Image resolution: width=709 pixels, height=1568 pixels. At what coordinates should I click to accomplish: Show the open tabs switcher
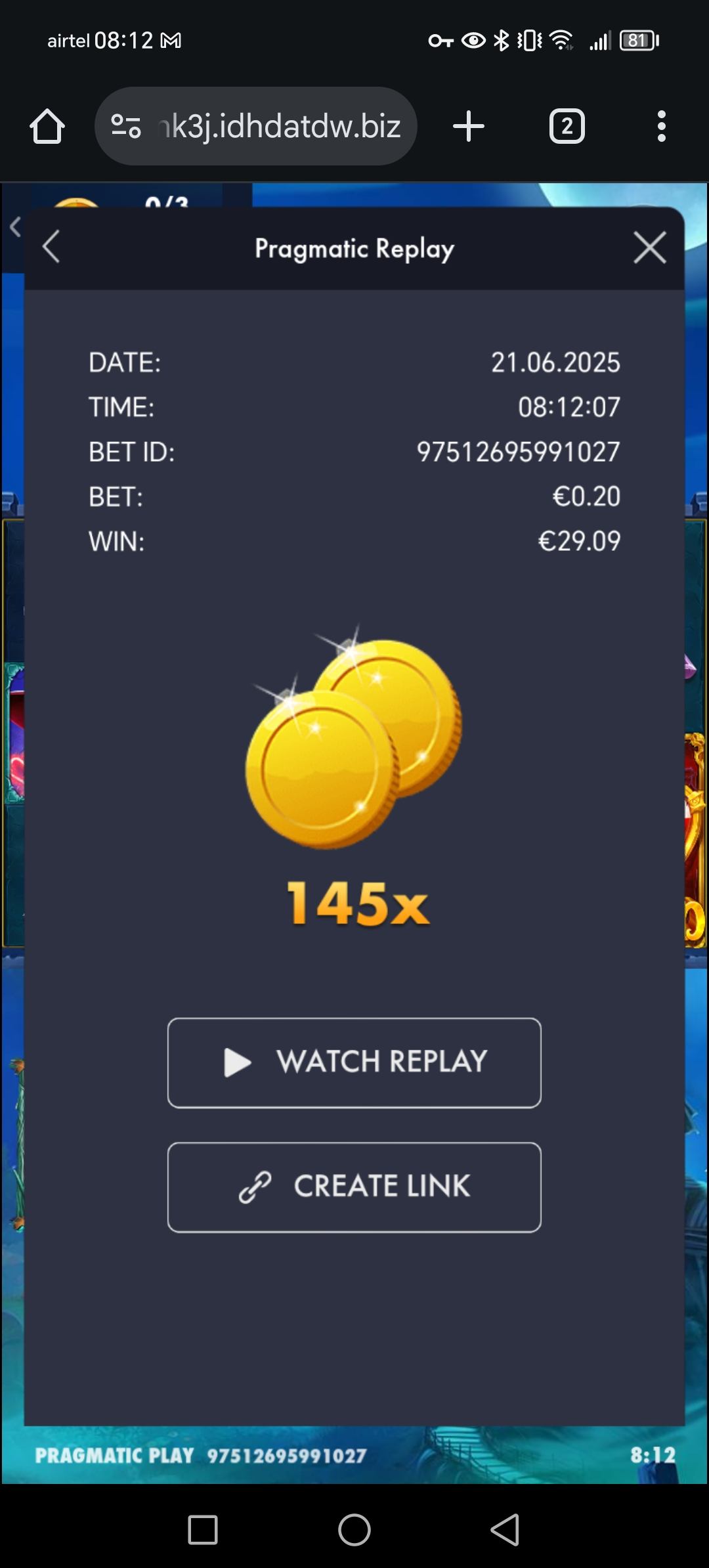click(x=567, y=126)
